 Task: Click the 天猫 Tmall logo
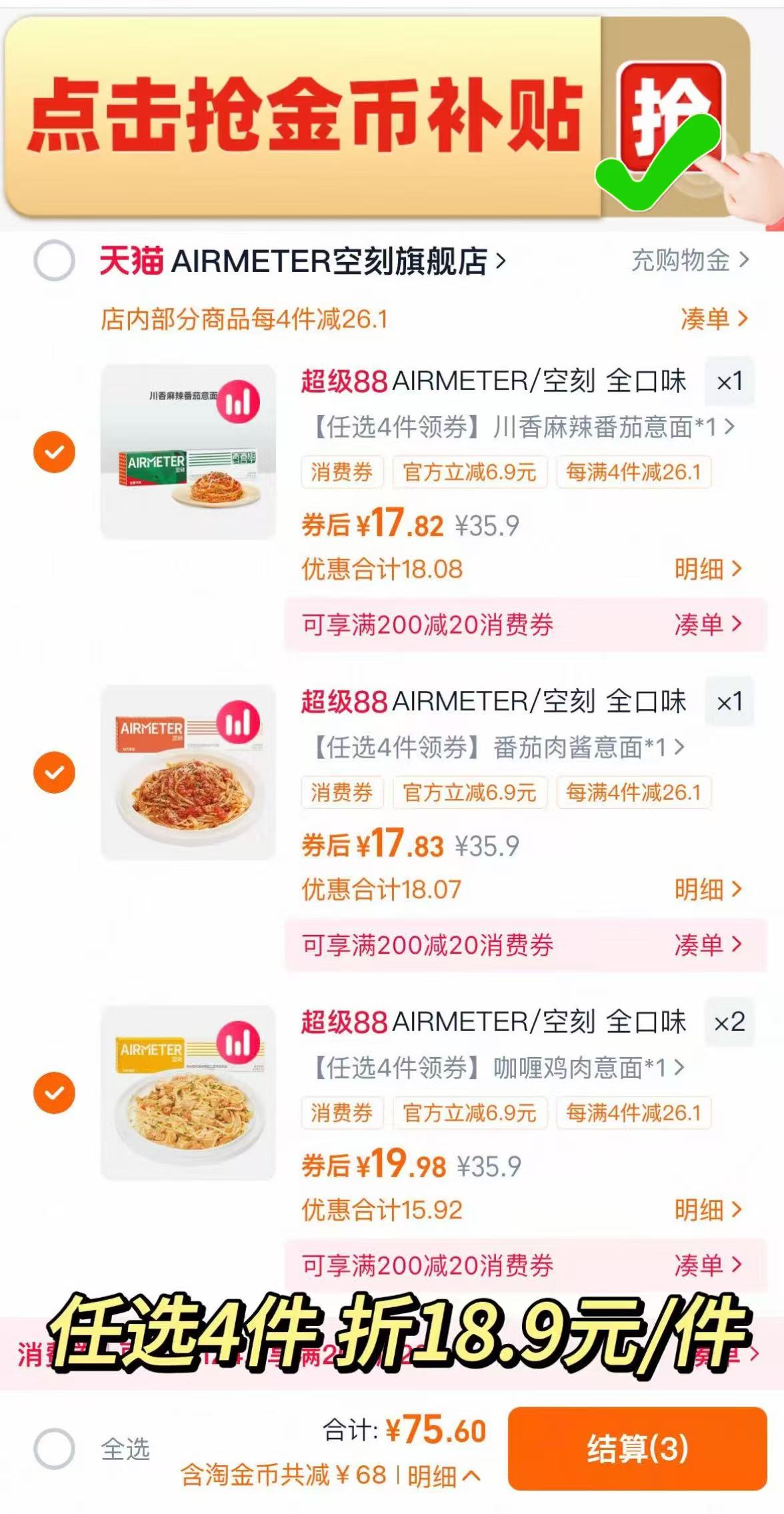[x=131, y=261]
